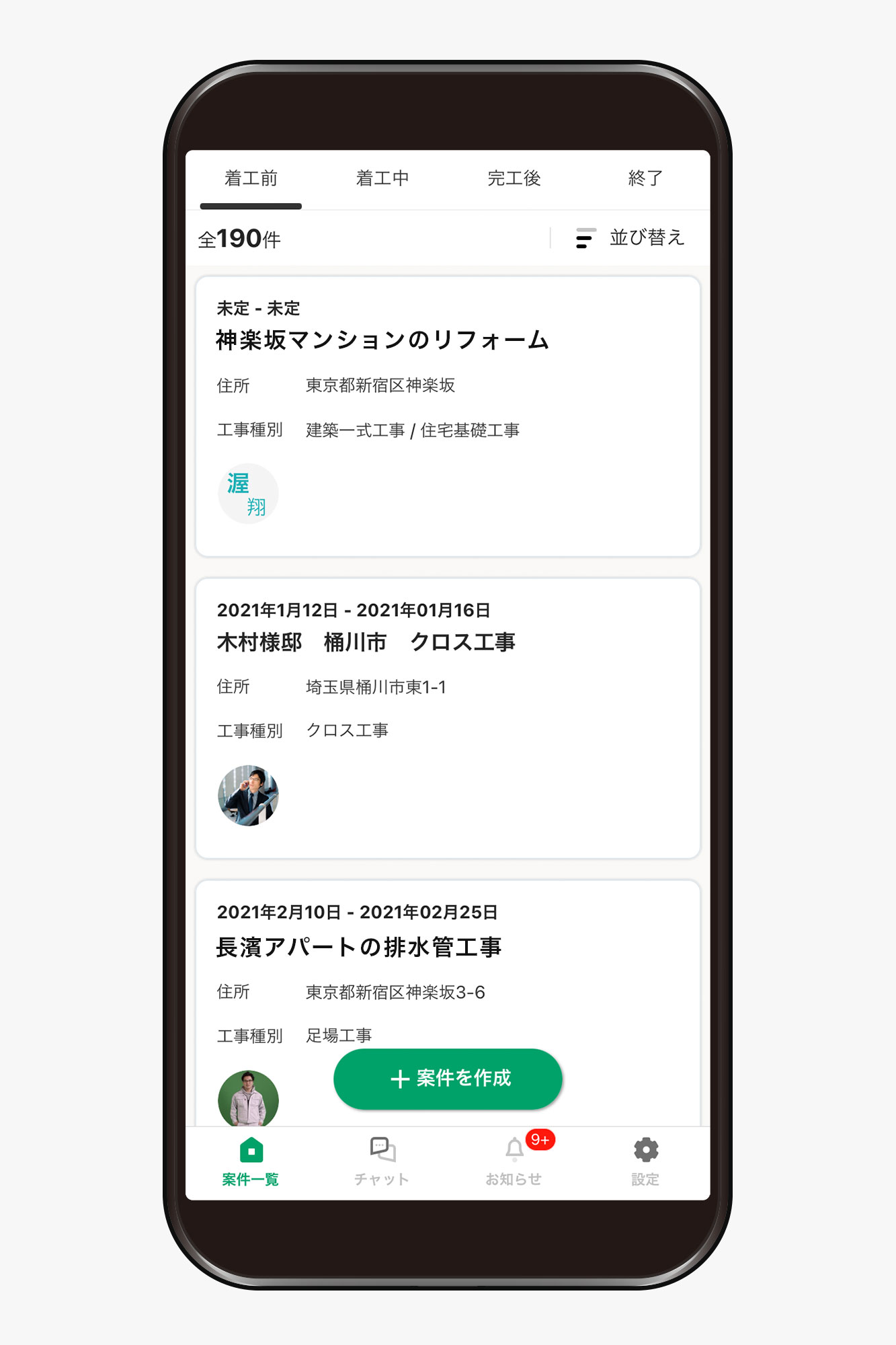
Task: Tap the 案件を作成 button
Action: [448, 1079]
